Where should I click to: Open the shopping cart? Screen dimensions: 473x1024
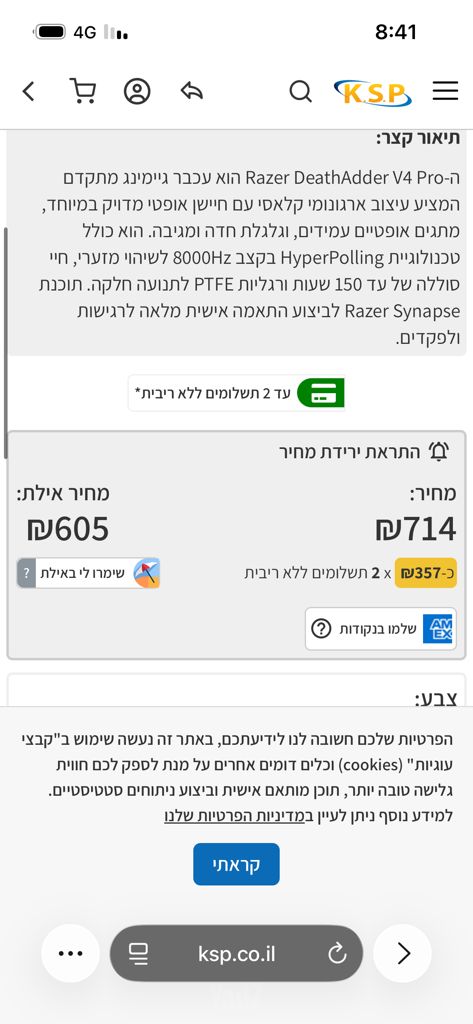coord(82,91)
